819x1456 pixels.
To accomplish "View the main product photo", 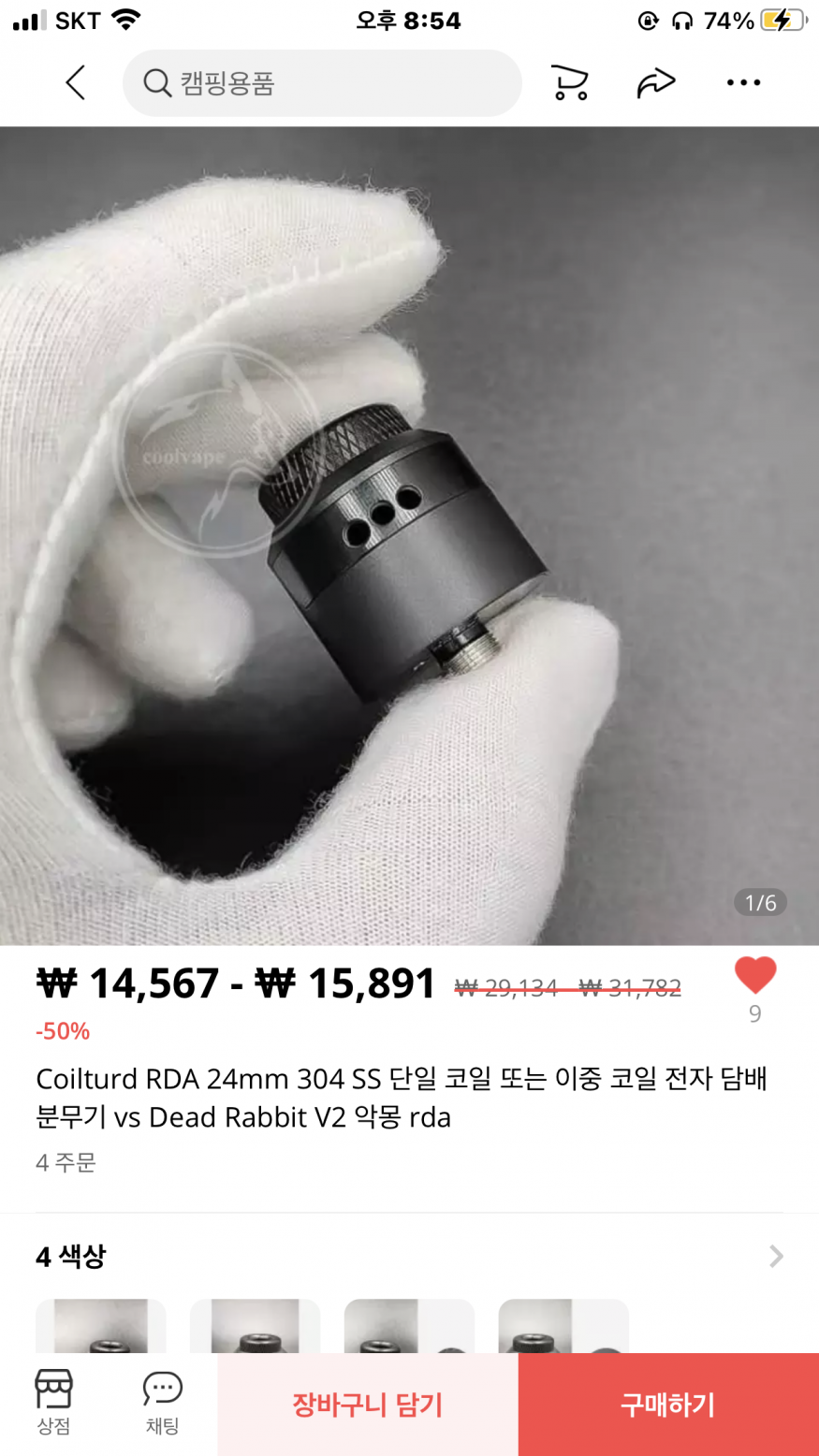I will click(x=409, y=535).
